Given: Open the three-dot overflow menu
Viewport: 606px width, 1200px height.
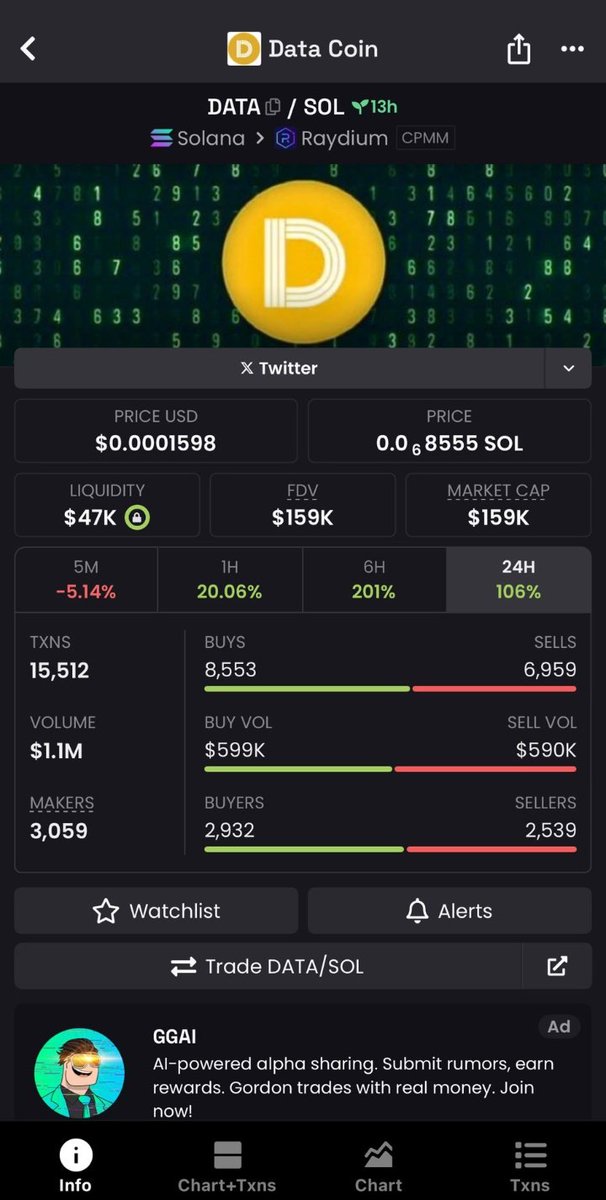Looking at the screenshot, I should coord(572,48).
